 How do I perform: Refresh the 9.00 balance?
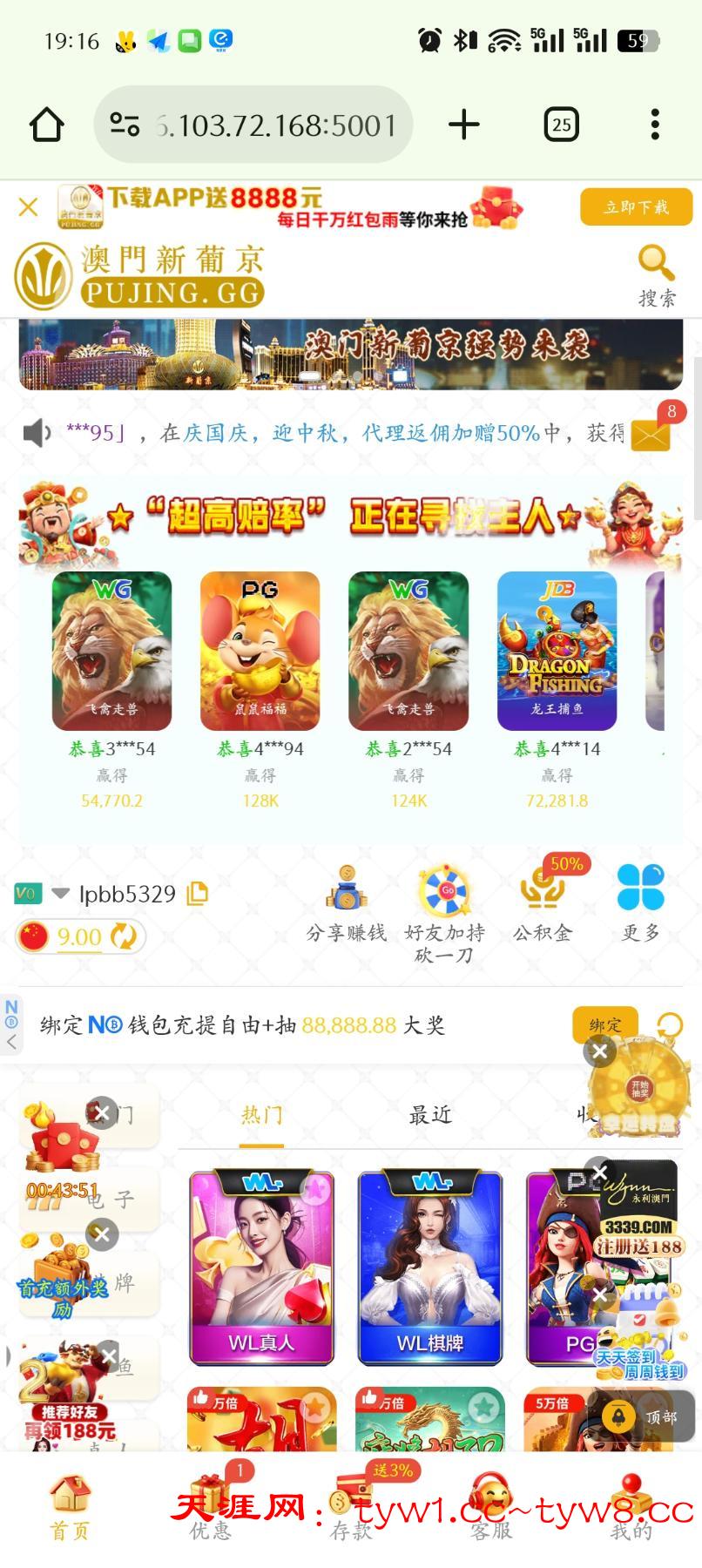point(125,936)
